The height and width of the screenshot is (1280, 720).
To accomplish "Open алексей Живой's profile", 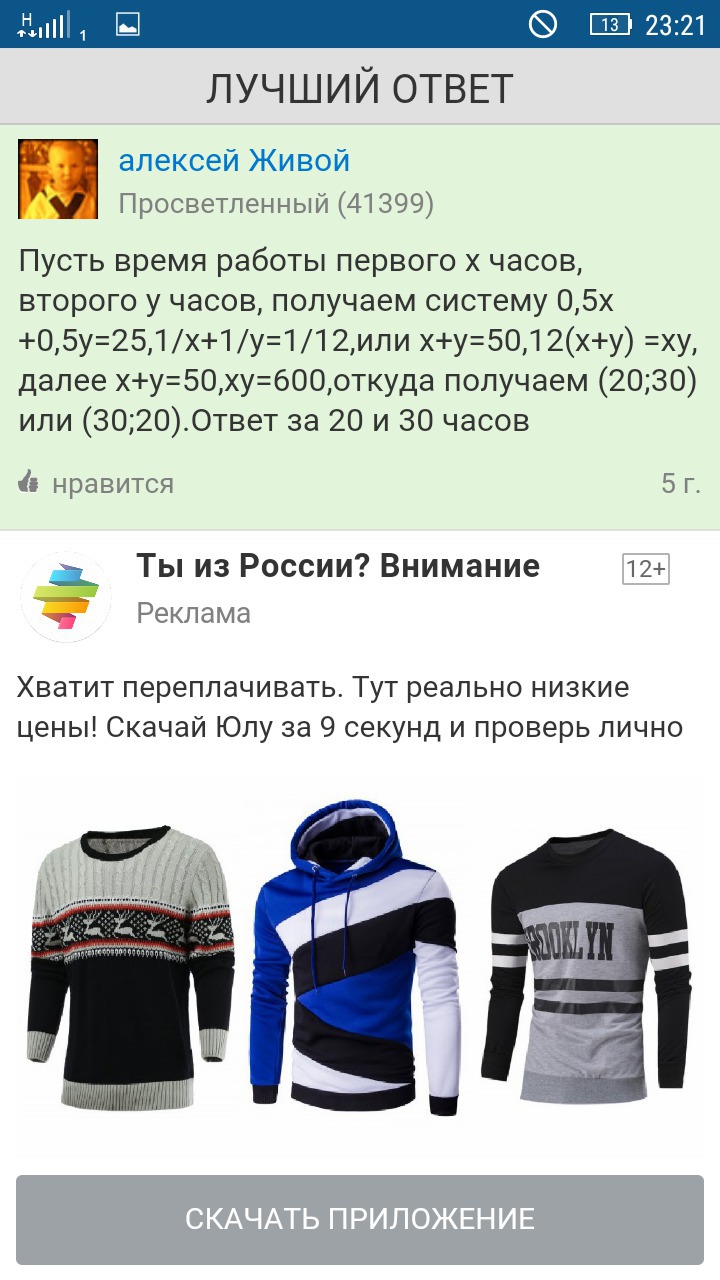I will tap(234, 160).
